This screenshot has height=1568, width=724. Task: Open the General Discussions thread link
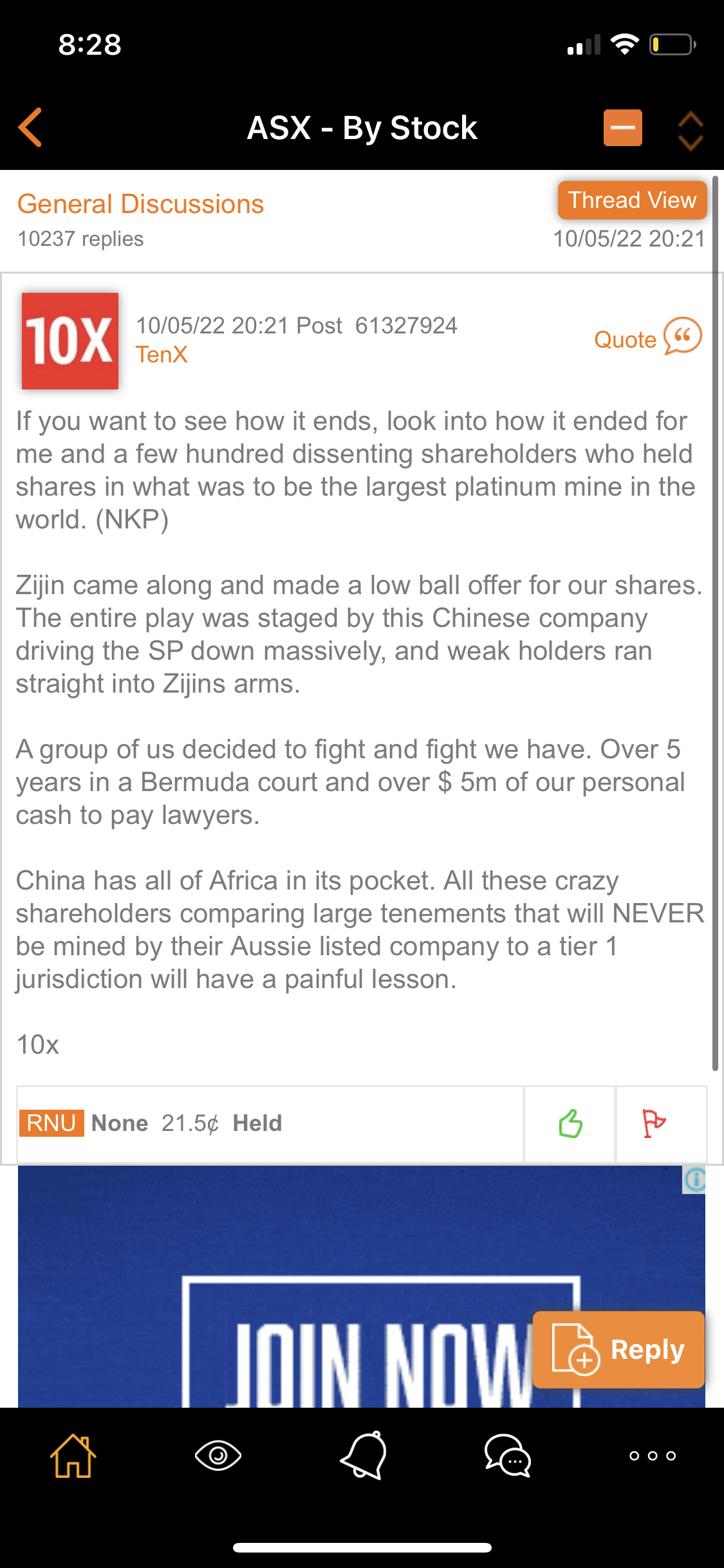(140, 204)
